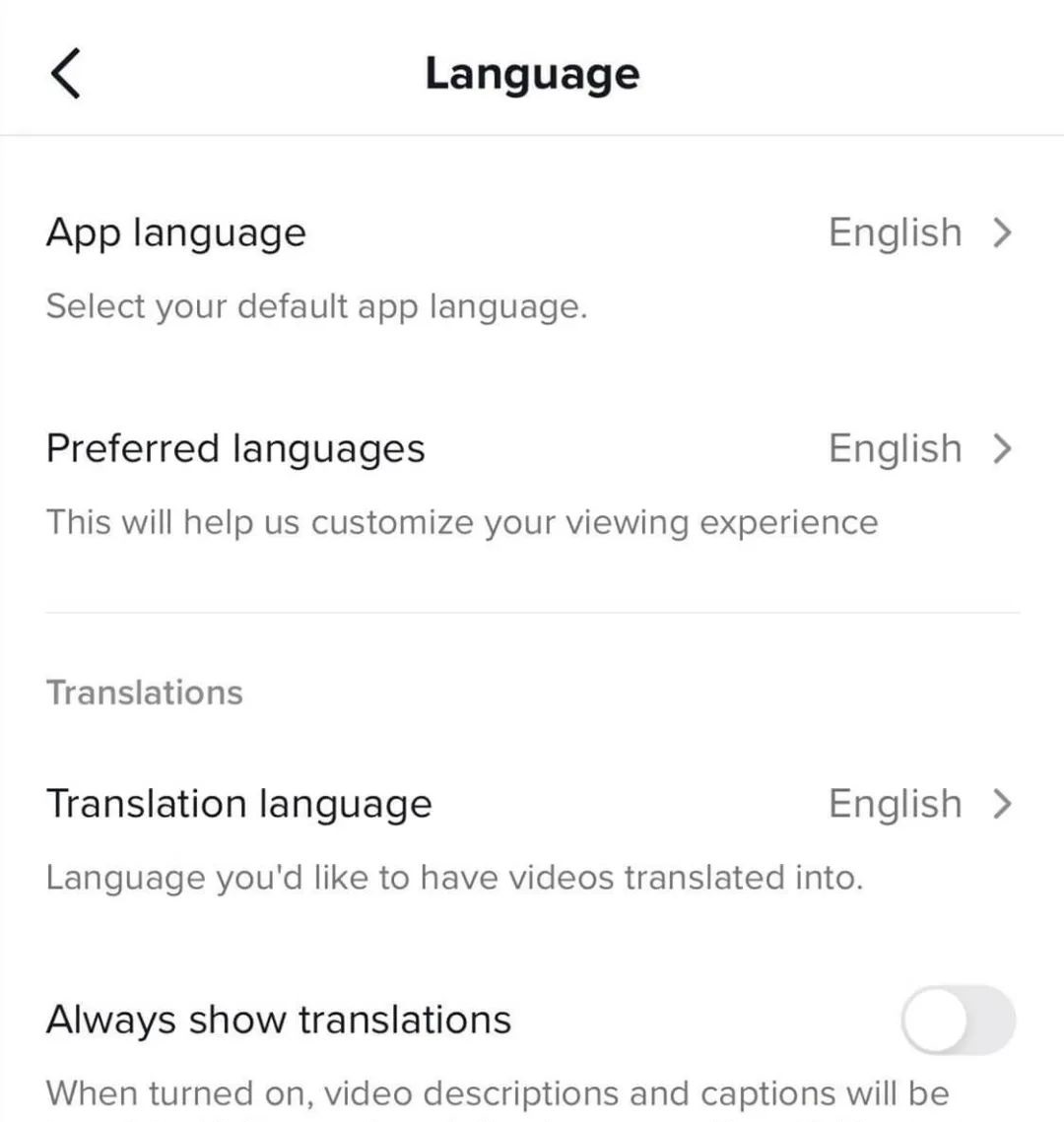Go back from the Language screen

point(65,75)
